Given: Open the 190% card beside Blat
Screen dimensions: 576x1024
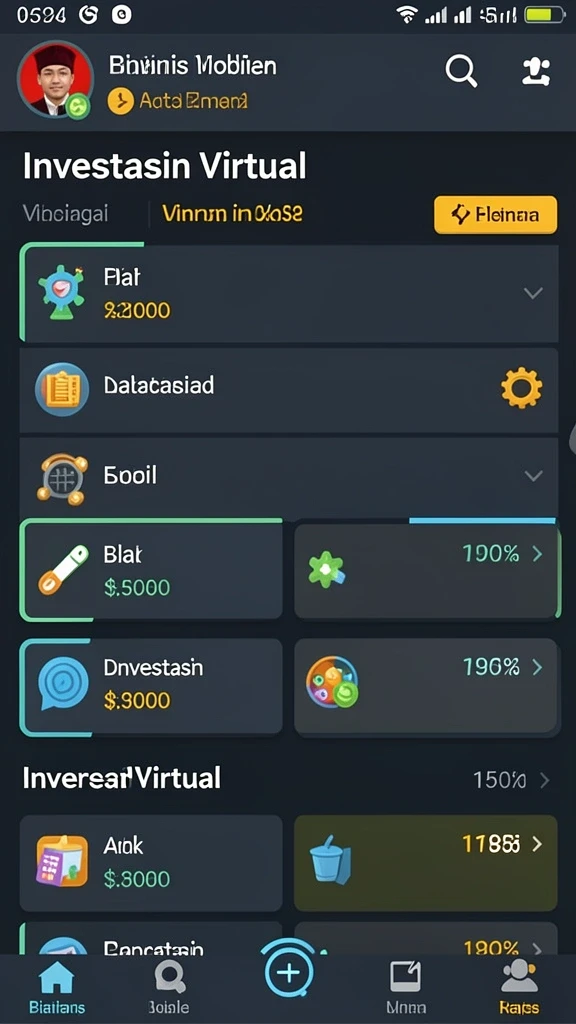Looking at the screenshot, I should pyautogui.click(x=427, y=571).
